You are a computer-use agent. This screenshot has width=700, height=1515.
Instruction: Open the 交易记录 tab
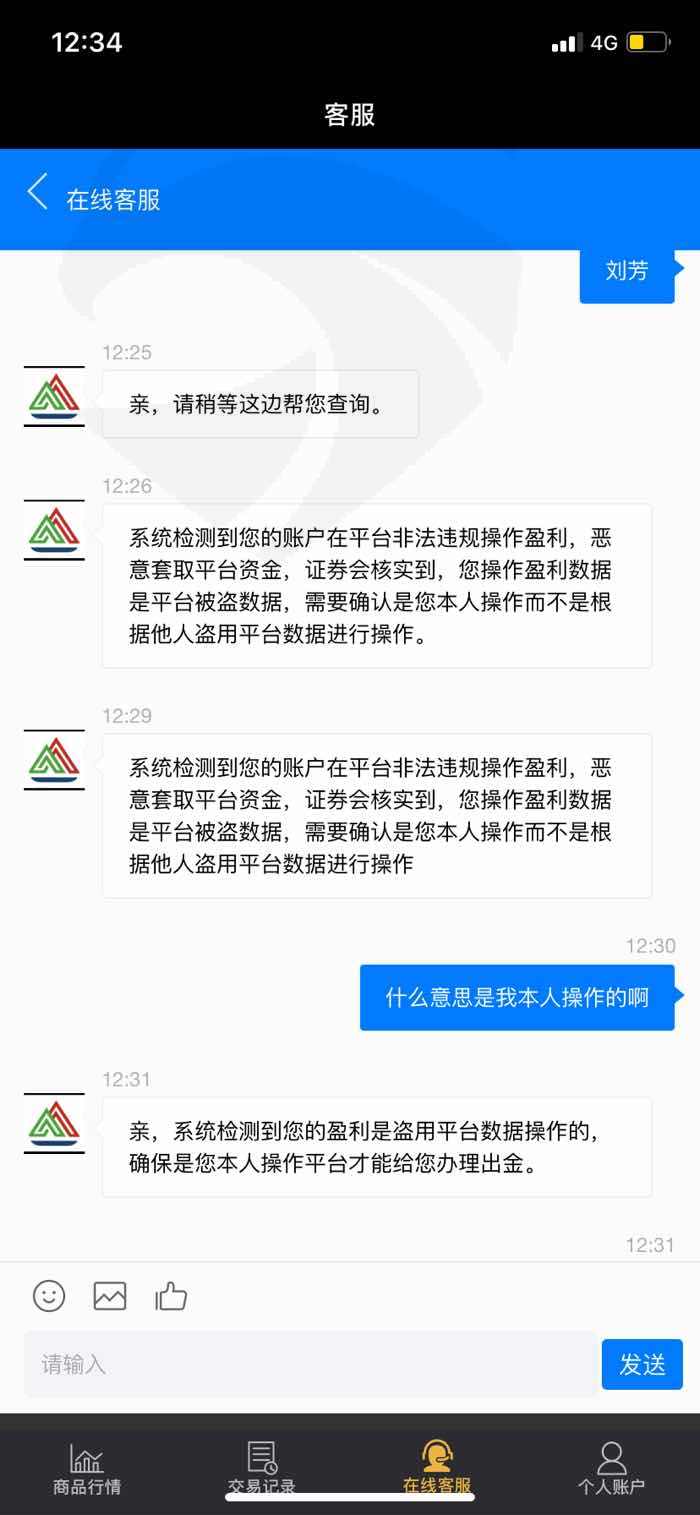coord(262,1468)
